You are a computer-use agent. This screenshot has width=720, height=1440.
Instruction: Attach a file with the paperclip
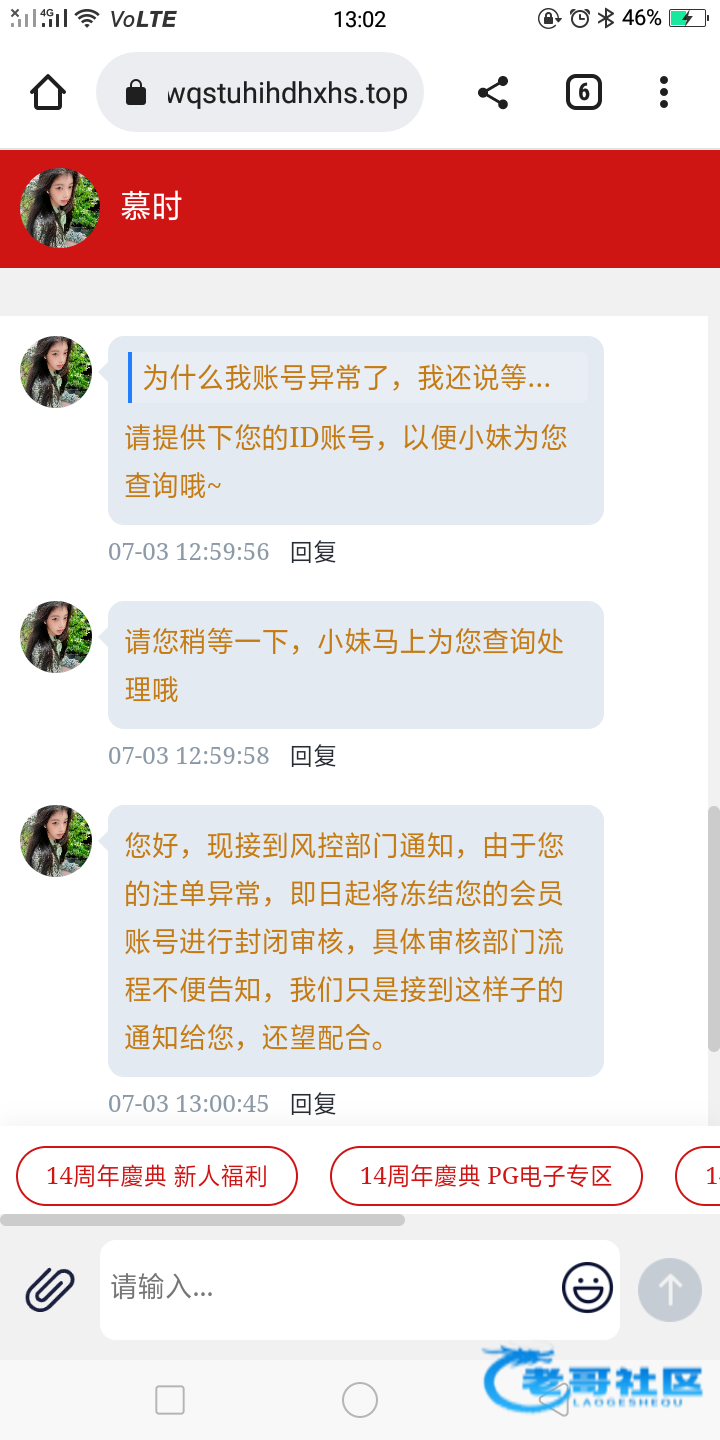50,1289
